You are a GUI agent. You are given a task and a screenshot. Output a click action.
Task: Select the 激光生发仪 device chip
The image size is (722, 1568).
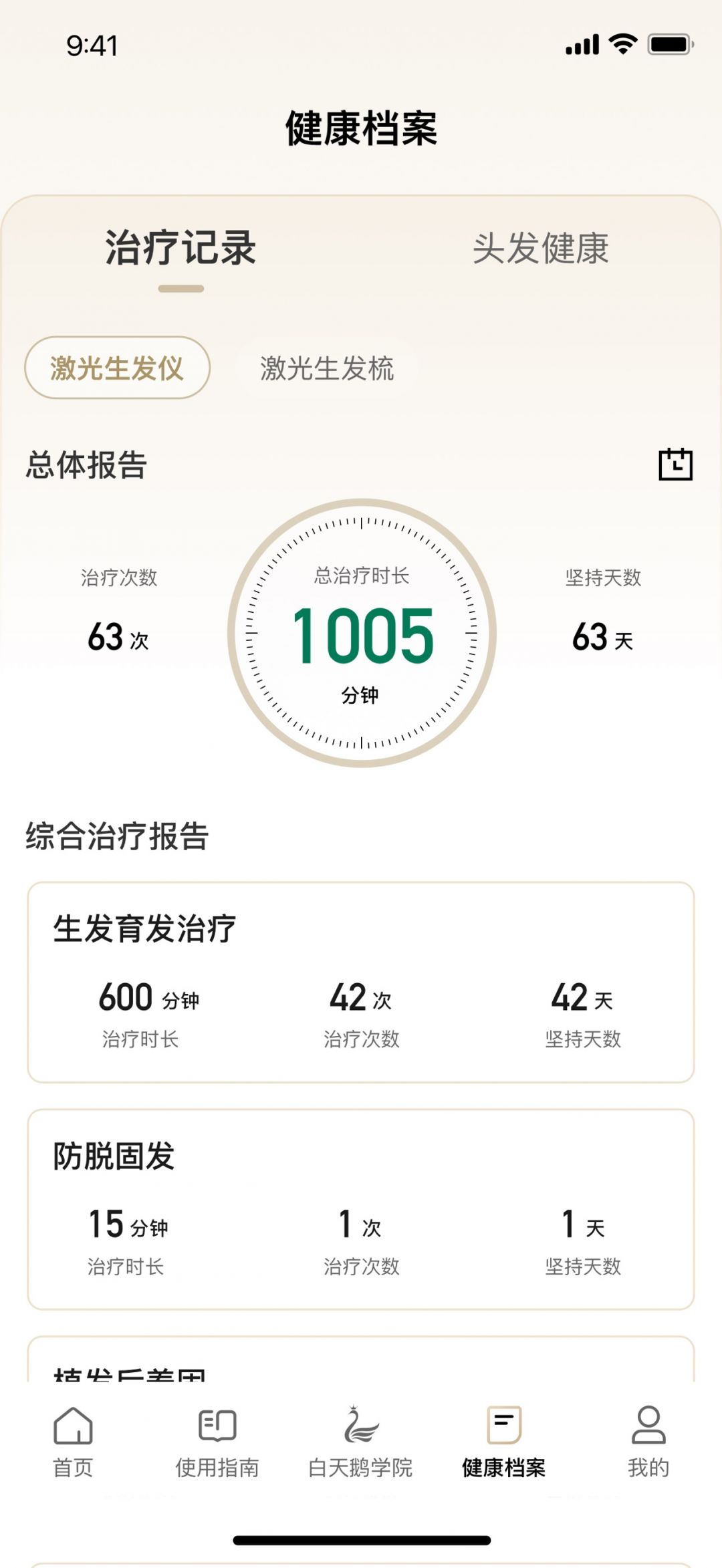click(x=117, y=368)
